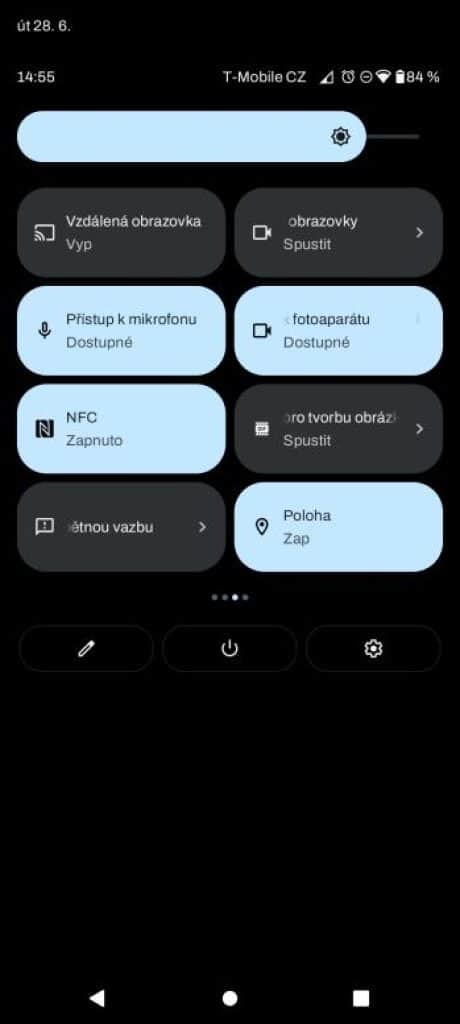
Task: Disable Přístup k mikrofonu tile
Action: coord(122,330)
